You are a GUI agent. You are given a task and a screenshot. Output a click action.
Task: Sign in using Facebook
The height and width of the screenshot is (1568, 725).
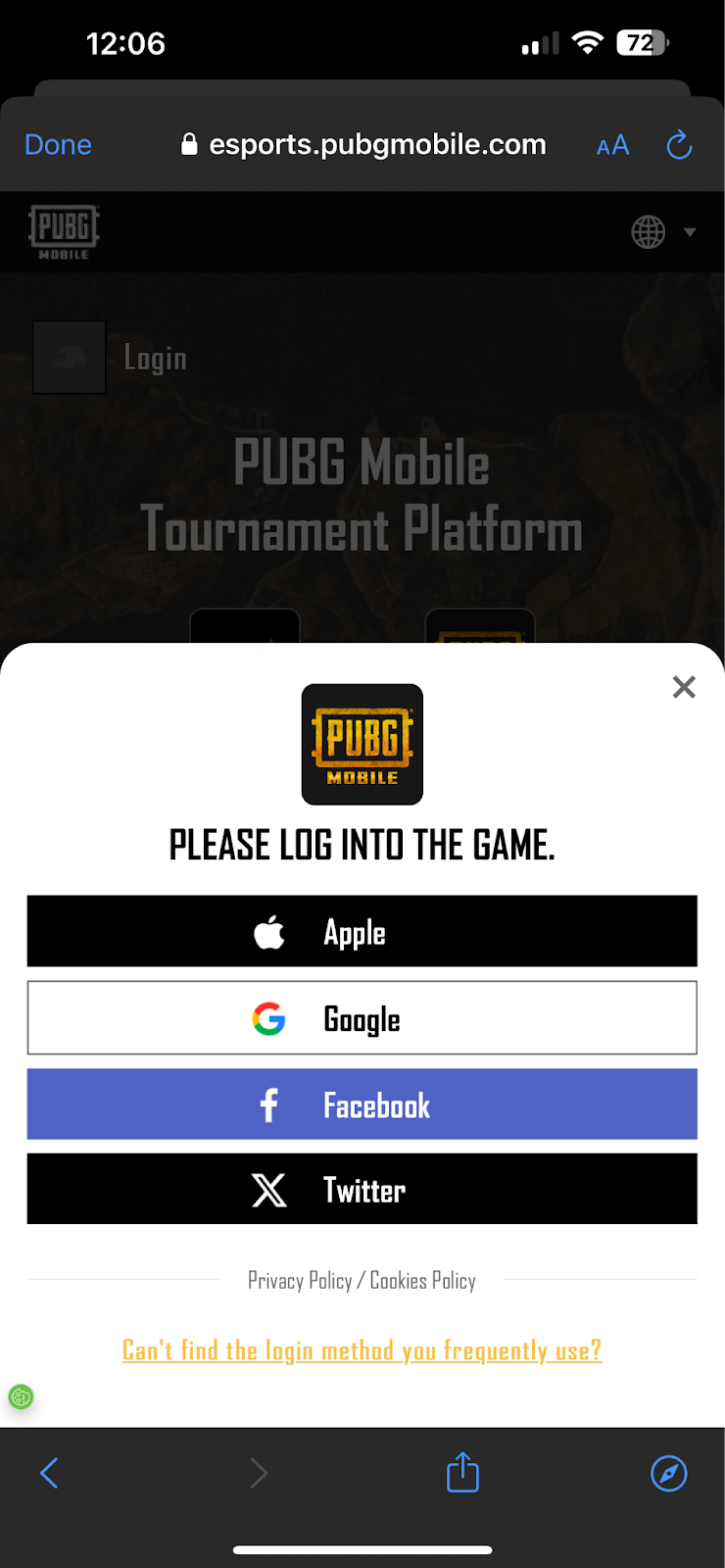point(362,1104)
